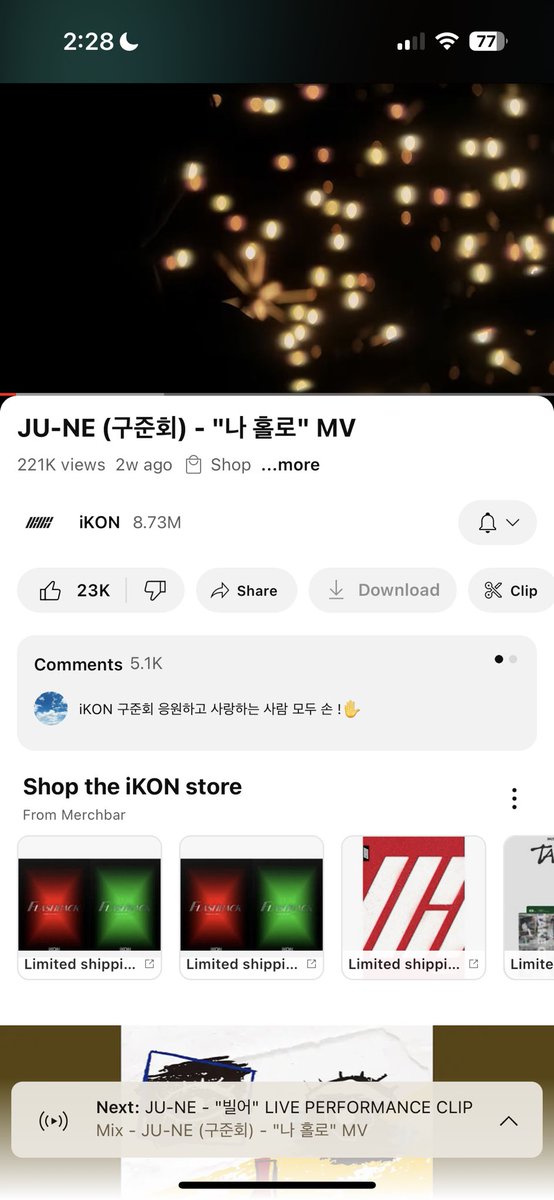Open the red and white striped product card
This screenshot has width=554, height=1200.
[414, 907]
